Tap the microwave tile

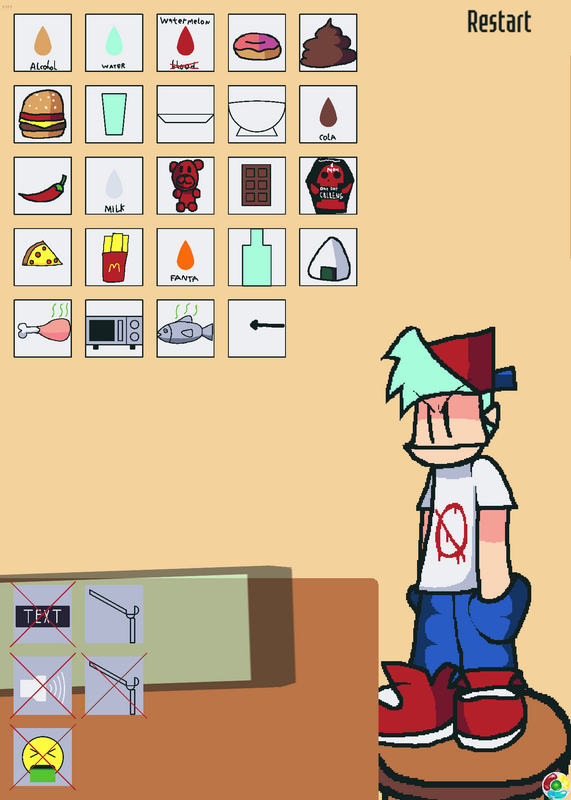click(x=114, y=329)
